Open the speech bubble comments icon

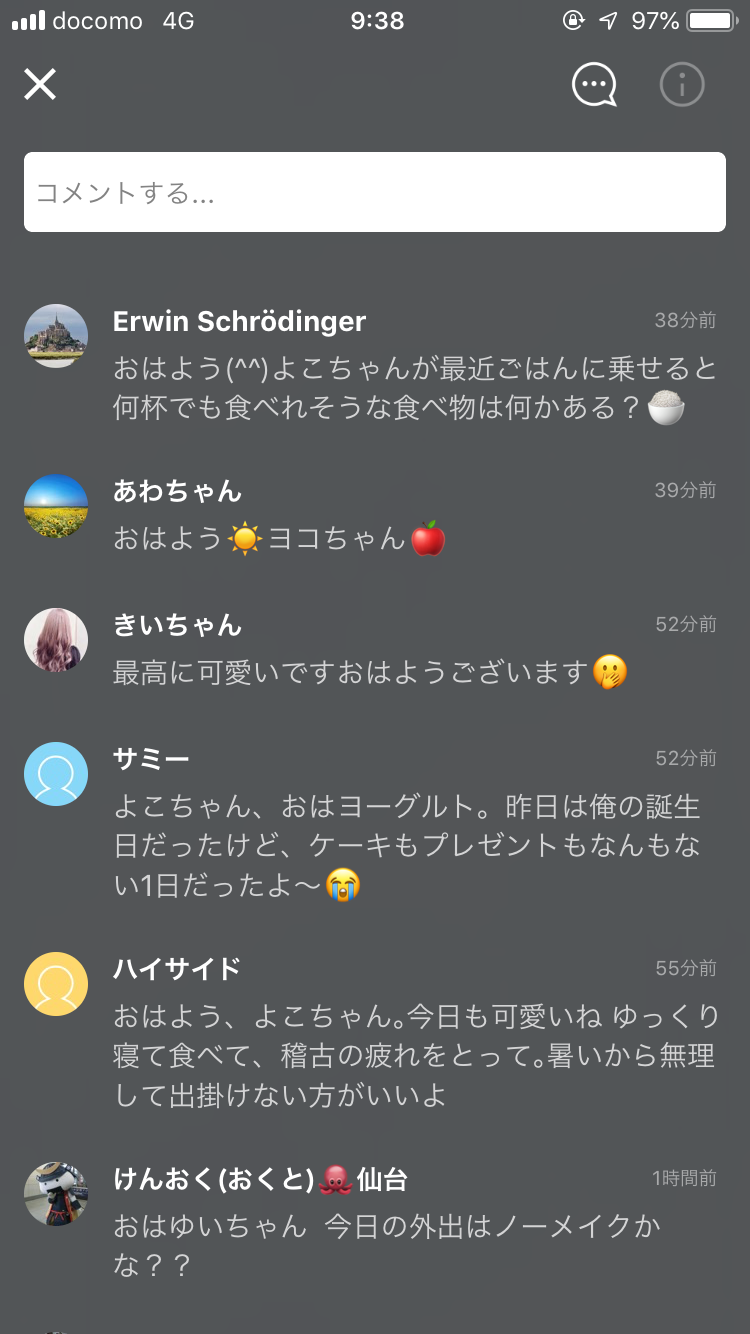click(x=594, y=85)
